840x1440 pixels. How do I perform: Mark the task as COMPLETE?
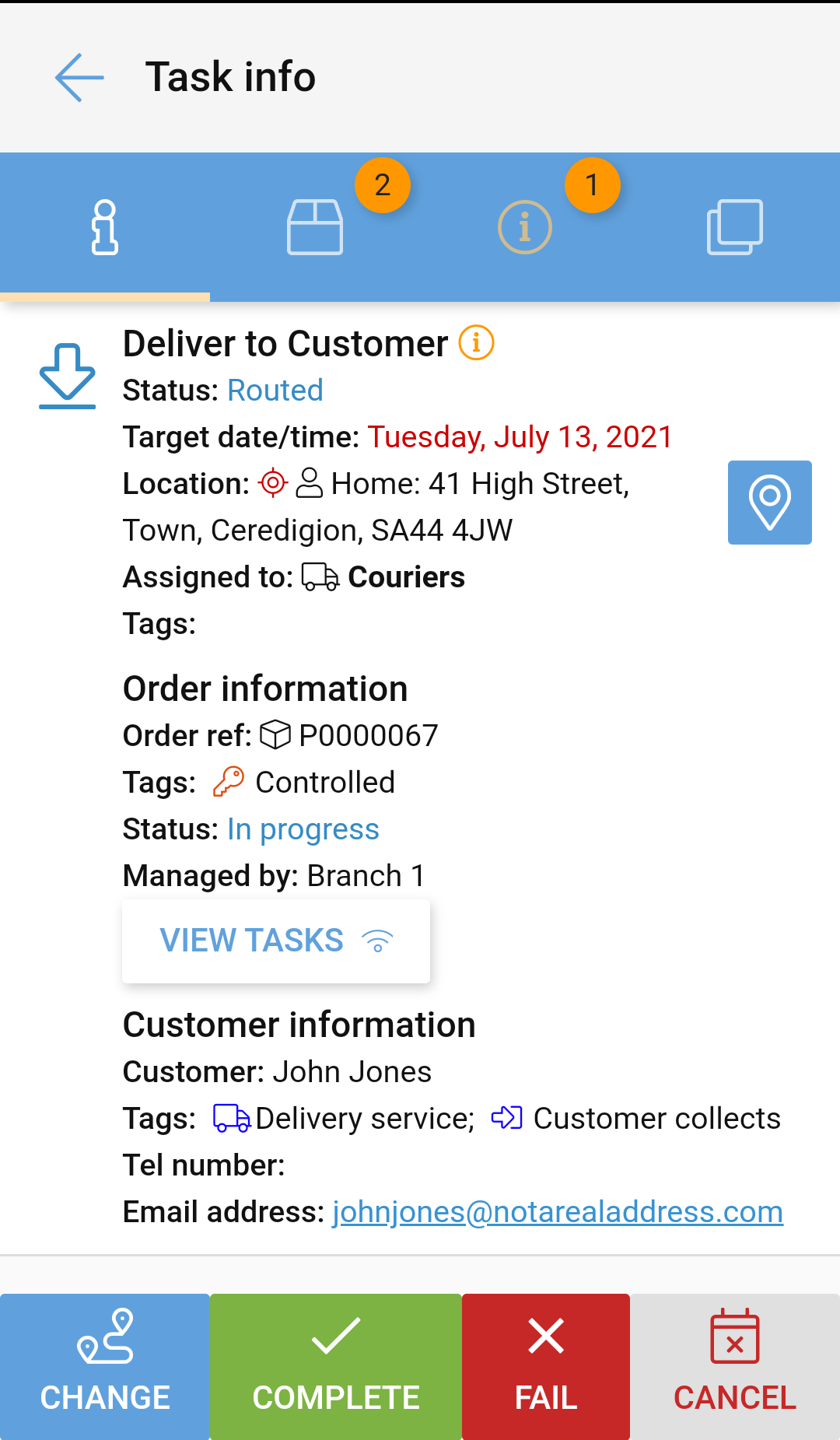(336, 1367)
